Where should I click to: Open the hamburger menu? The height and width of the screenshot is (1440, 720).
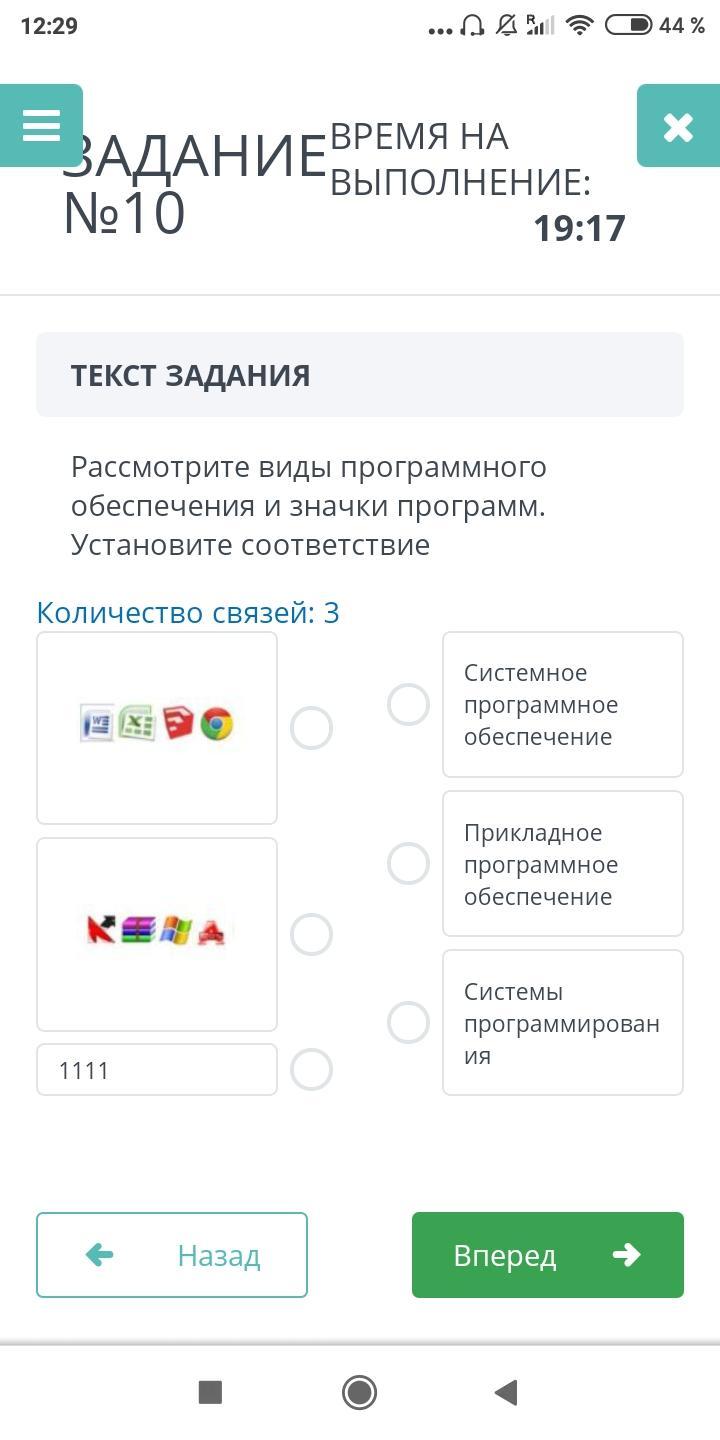[x=41, y=126]
